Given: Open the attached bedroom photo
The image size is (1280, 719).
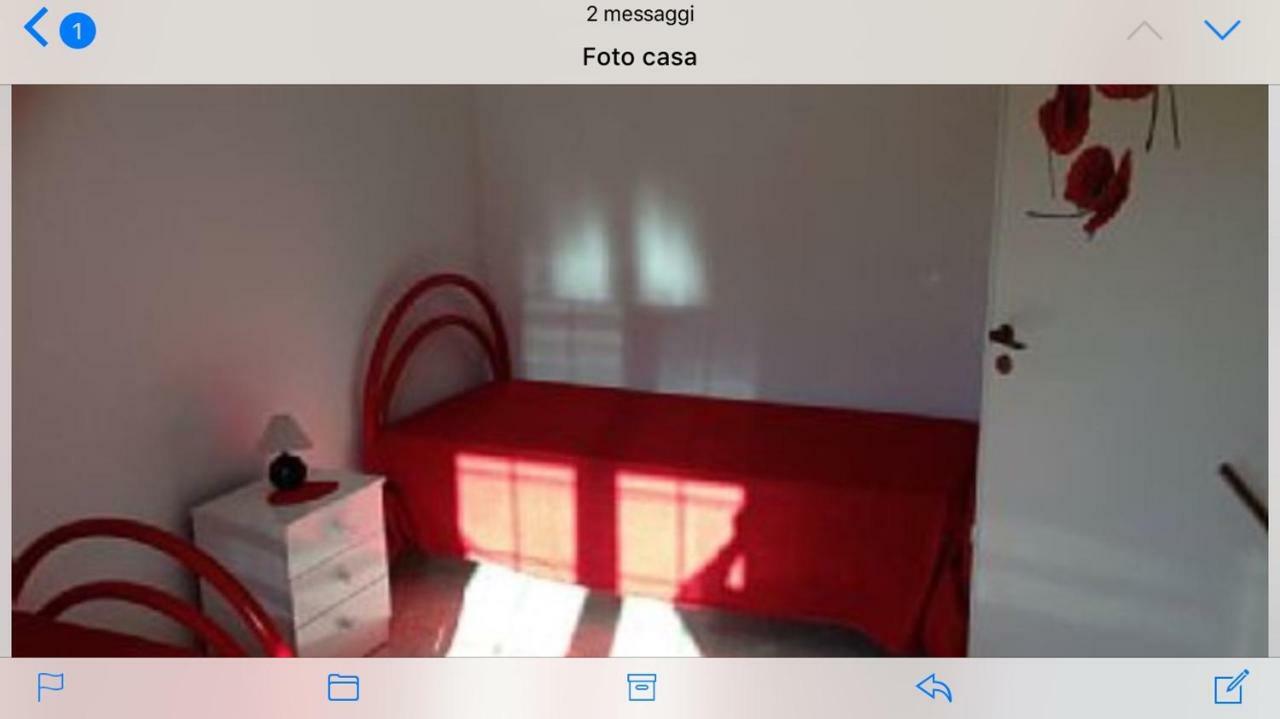Looking at the screenshot, I should (x=640, y=370).
